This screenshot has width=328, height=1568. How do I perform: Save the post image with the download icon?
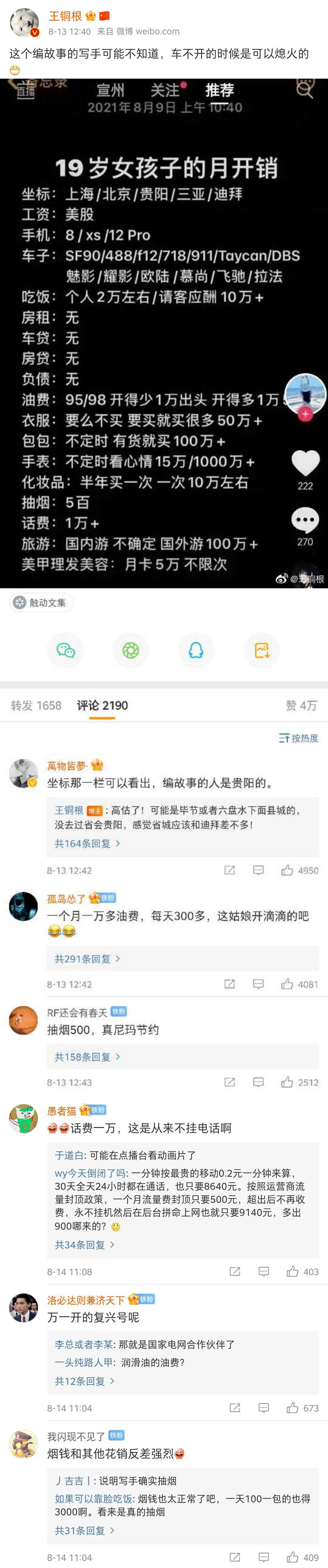tap(262, 650)
